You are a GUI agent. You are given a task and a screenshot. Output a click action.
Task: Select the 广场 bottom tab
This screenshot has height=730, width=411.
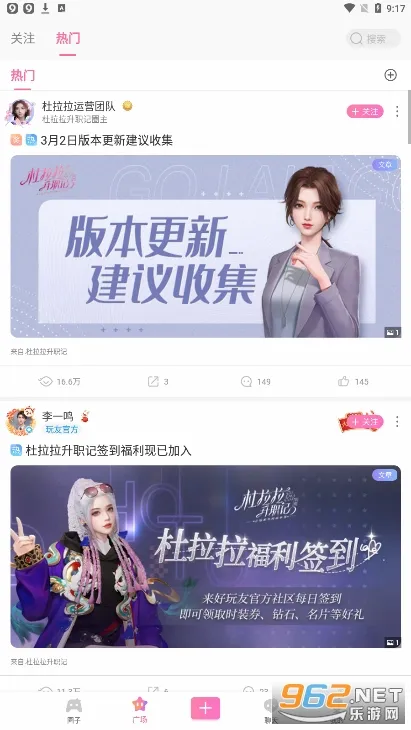click(140, 710)
